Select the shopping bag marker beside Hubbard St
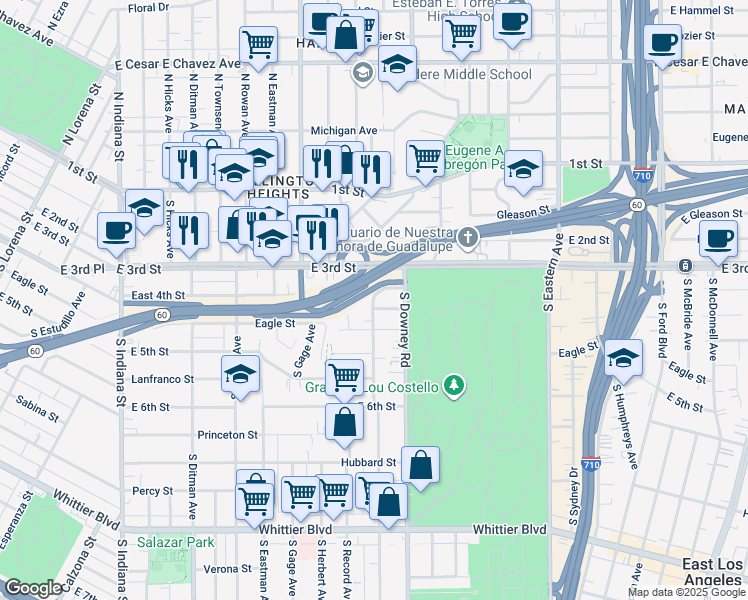 click(x=420, y=468)
